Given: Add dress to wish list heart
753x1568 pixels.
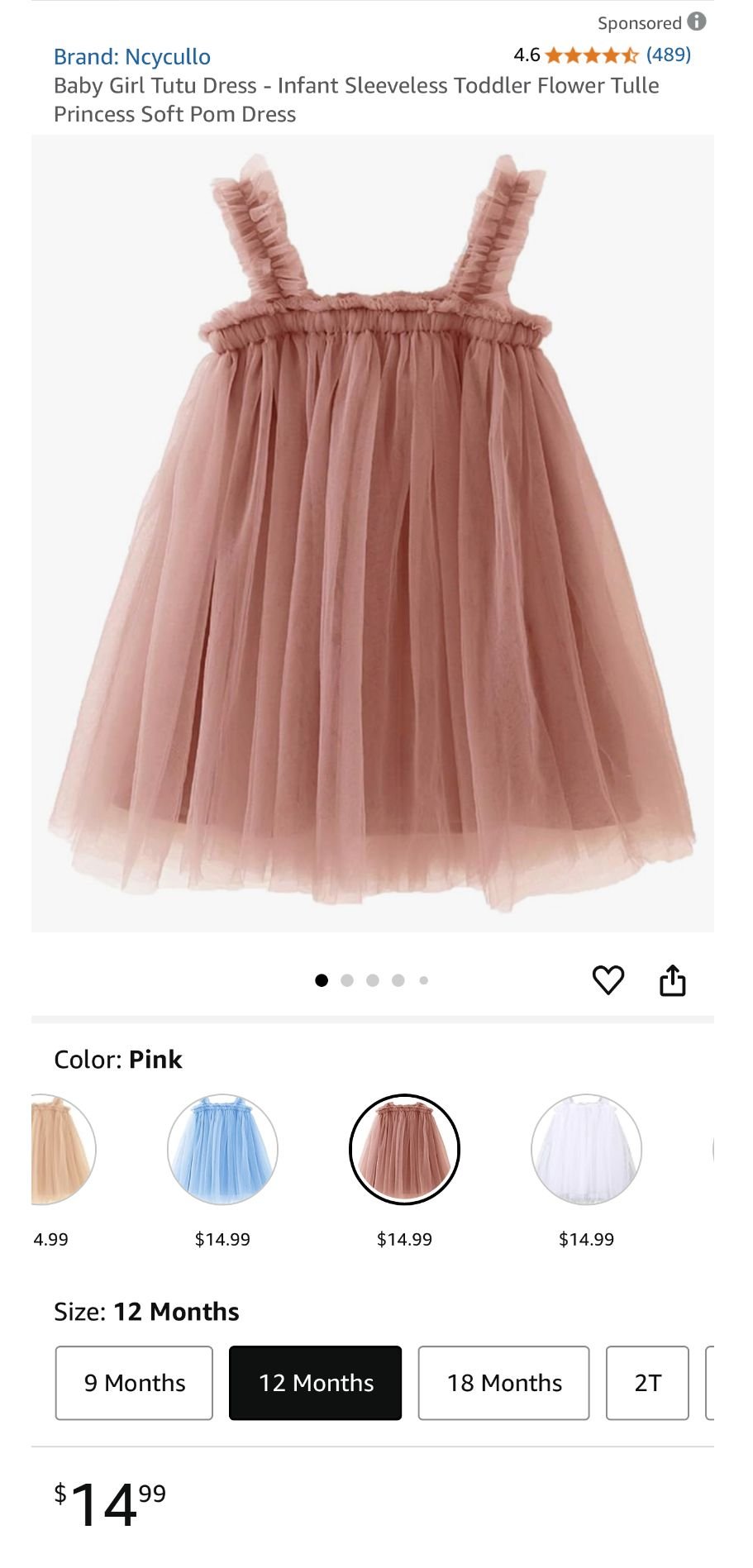Looking at the screenshot, I should point(608,980).
